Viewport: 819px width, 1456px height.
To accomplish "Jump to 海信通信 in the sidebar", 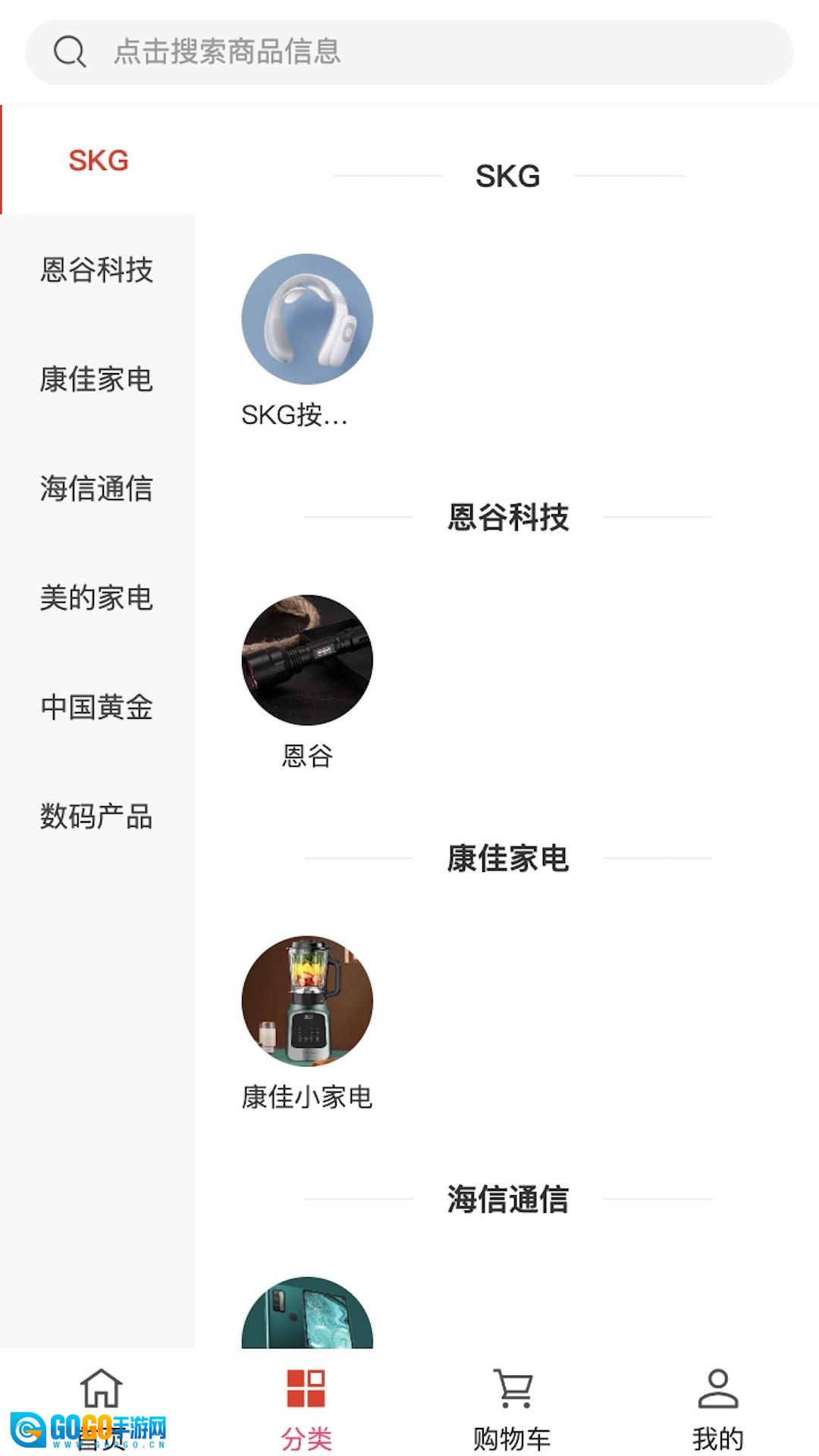I will [97, 488].
